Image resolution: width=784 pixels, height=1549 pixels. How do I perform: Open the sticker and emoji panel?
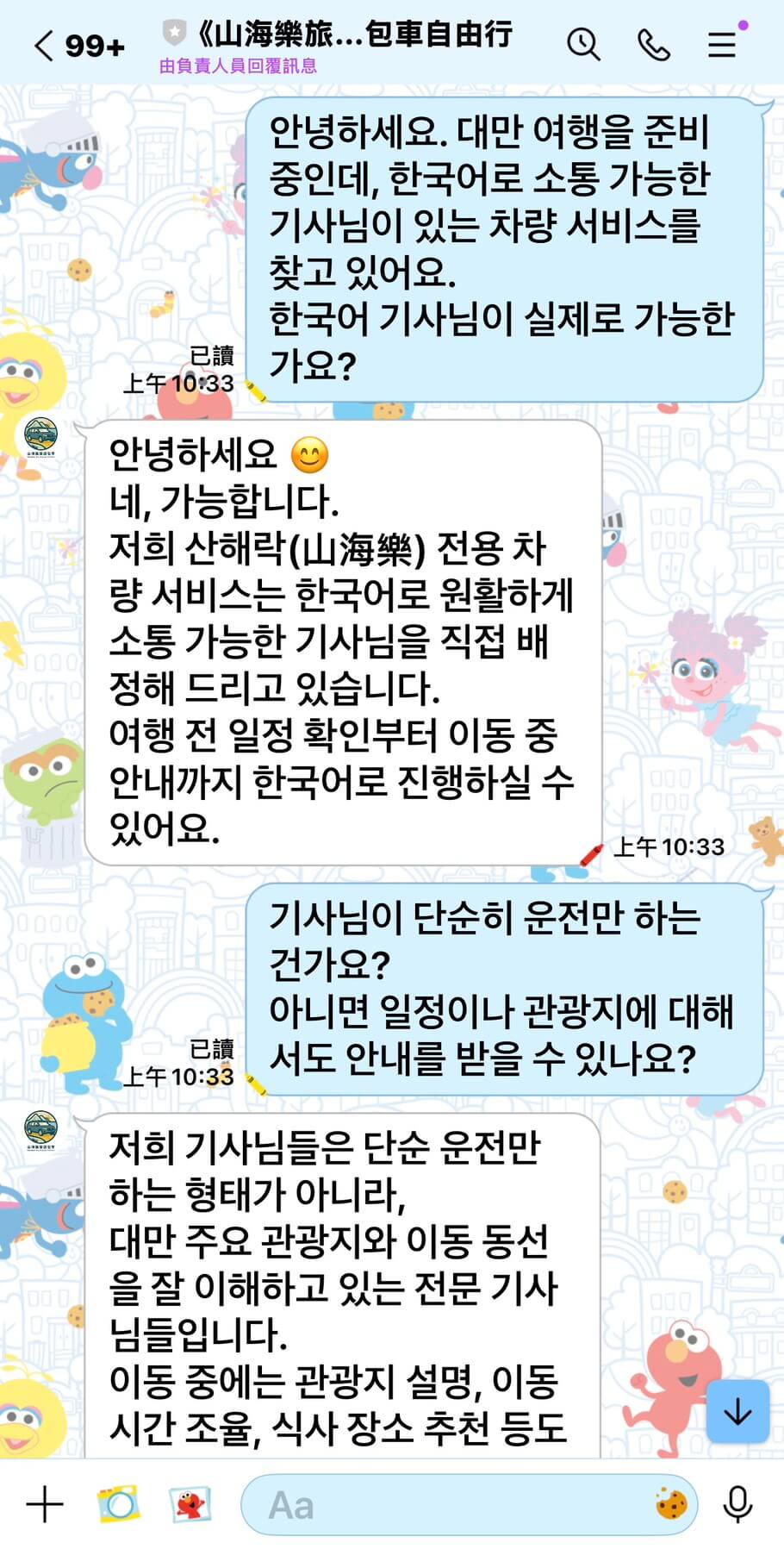[671, 1505]
